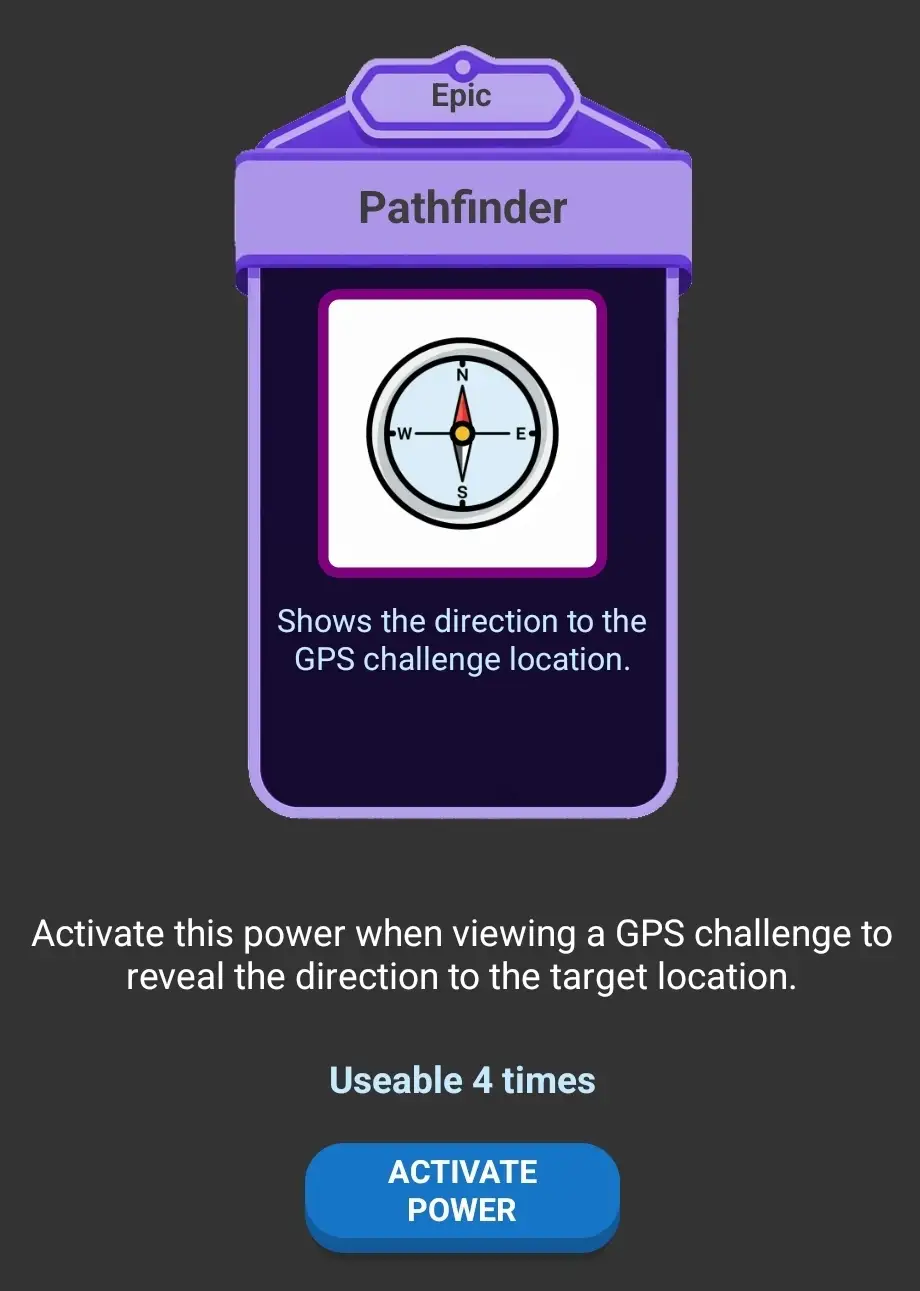This screenshot has width=920, height=1291.
Task: Click the Useable 4 times link text
Action: (461, 1080)
